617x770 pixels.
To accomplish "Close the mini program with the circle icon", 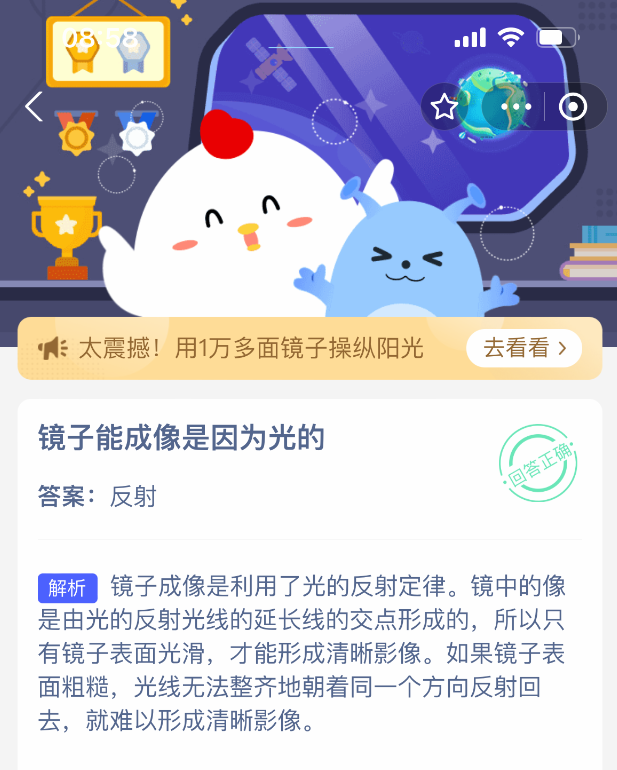I will click(573, 107).
